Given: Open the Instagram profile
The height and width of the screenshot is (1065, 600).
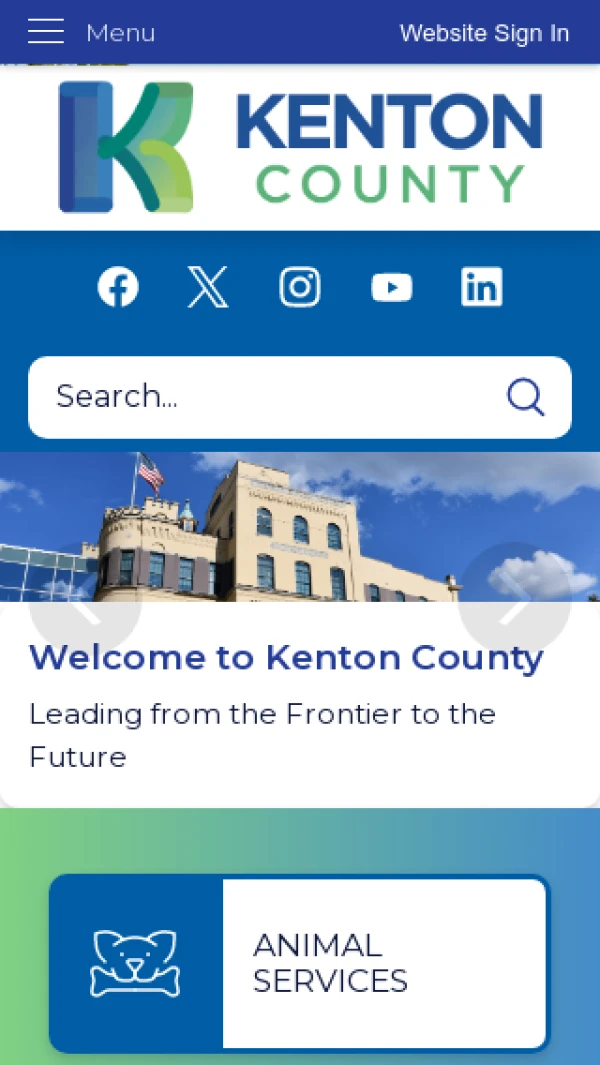Looking at the screenshot, I should tap(299, 288).
